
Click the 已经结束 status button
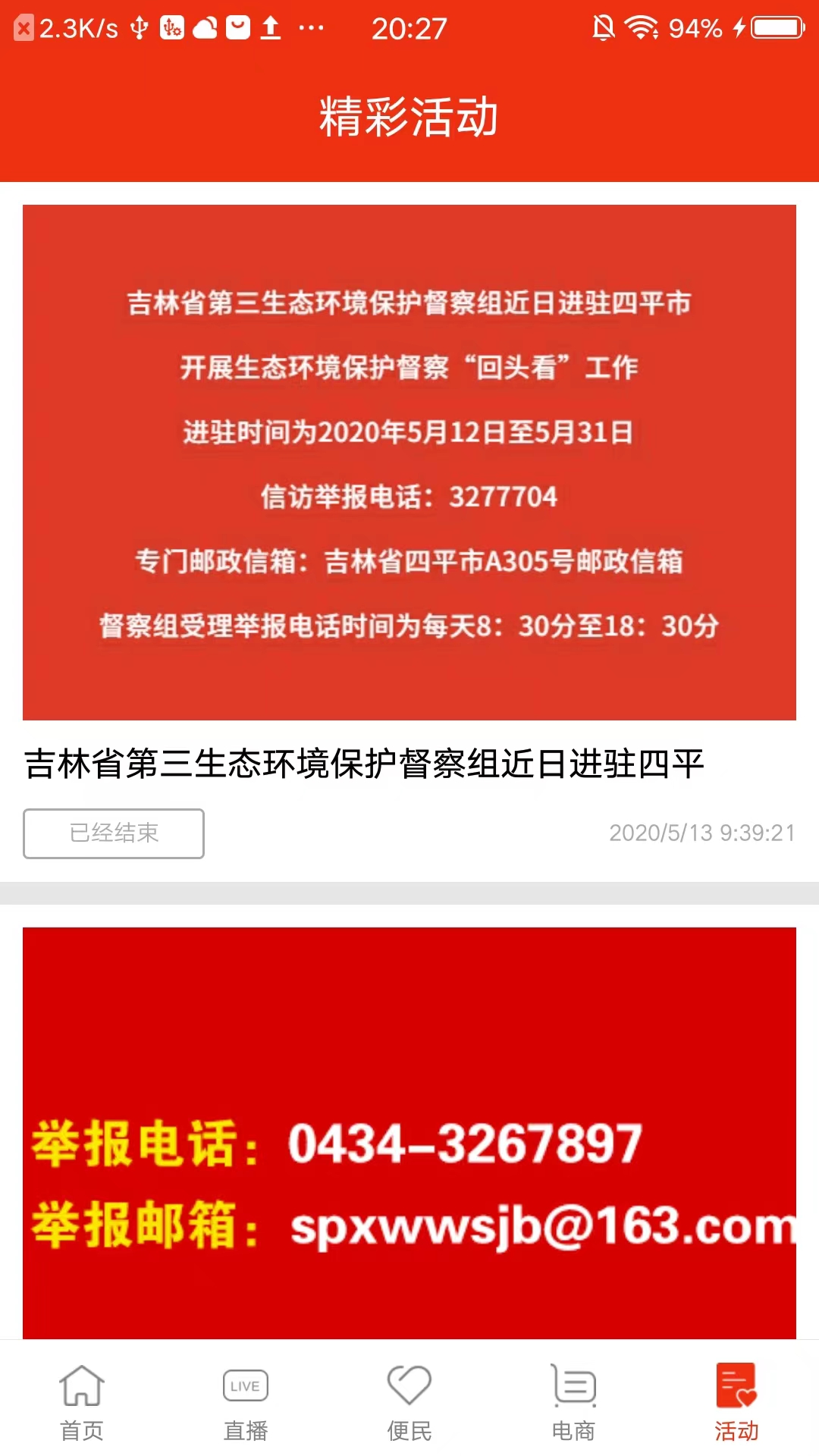click(x=113, y=833)
